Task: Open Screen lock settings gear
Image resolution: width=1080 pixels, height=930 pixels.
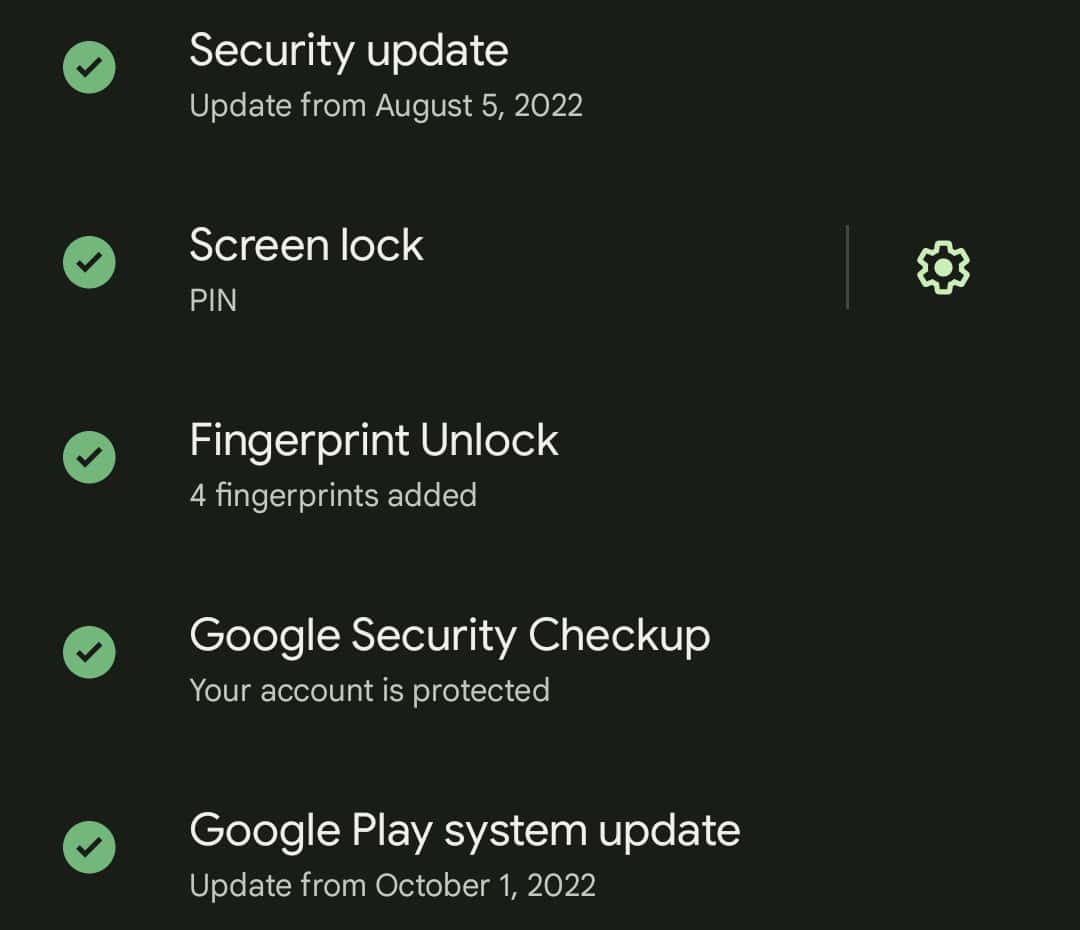Action: (943, 267)
